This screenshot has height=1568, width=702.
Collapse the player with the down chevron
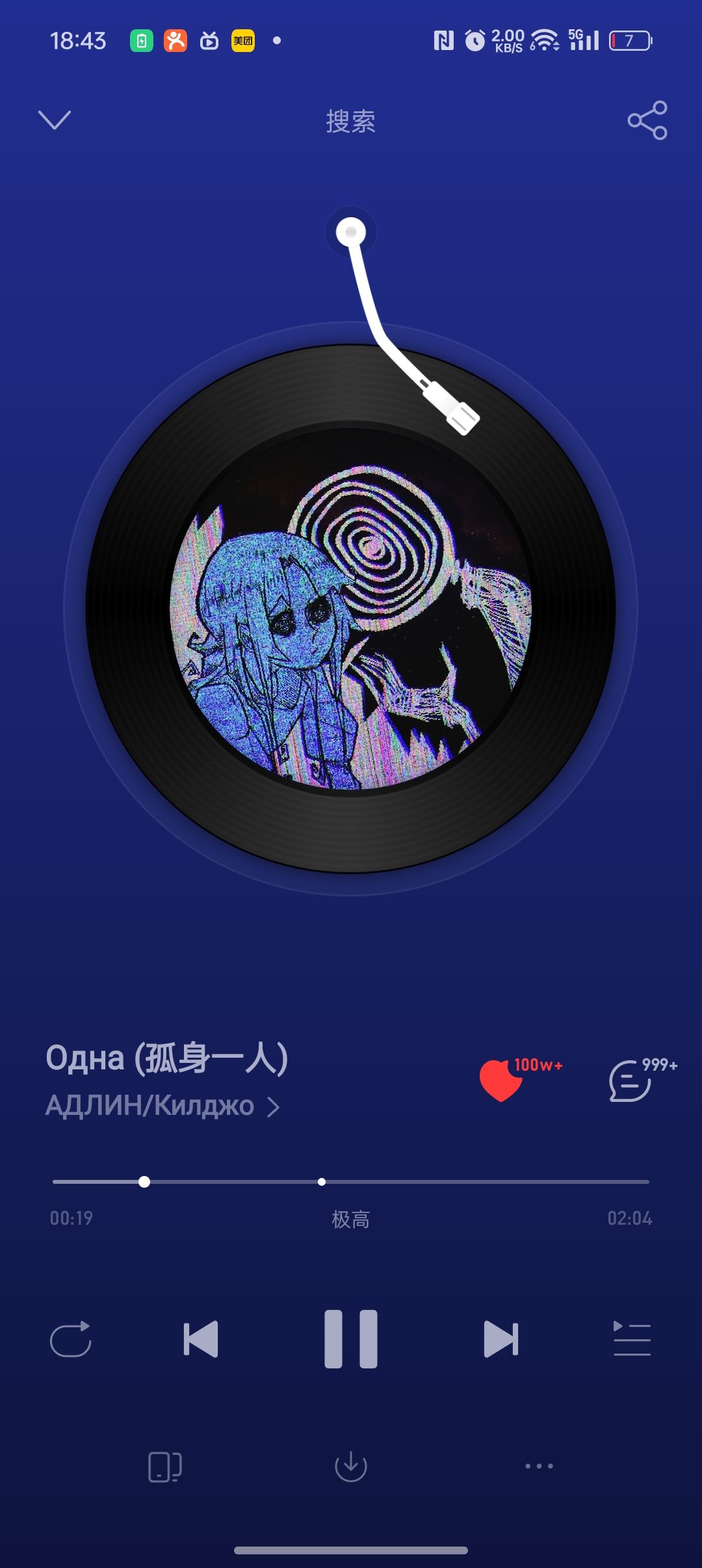click(55, 120)
